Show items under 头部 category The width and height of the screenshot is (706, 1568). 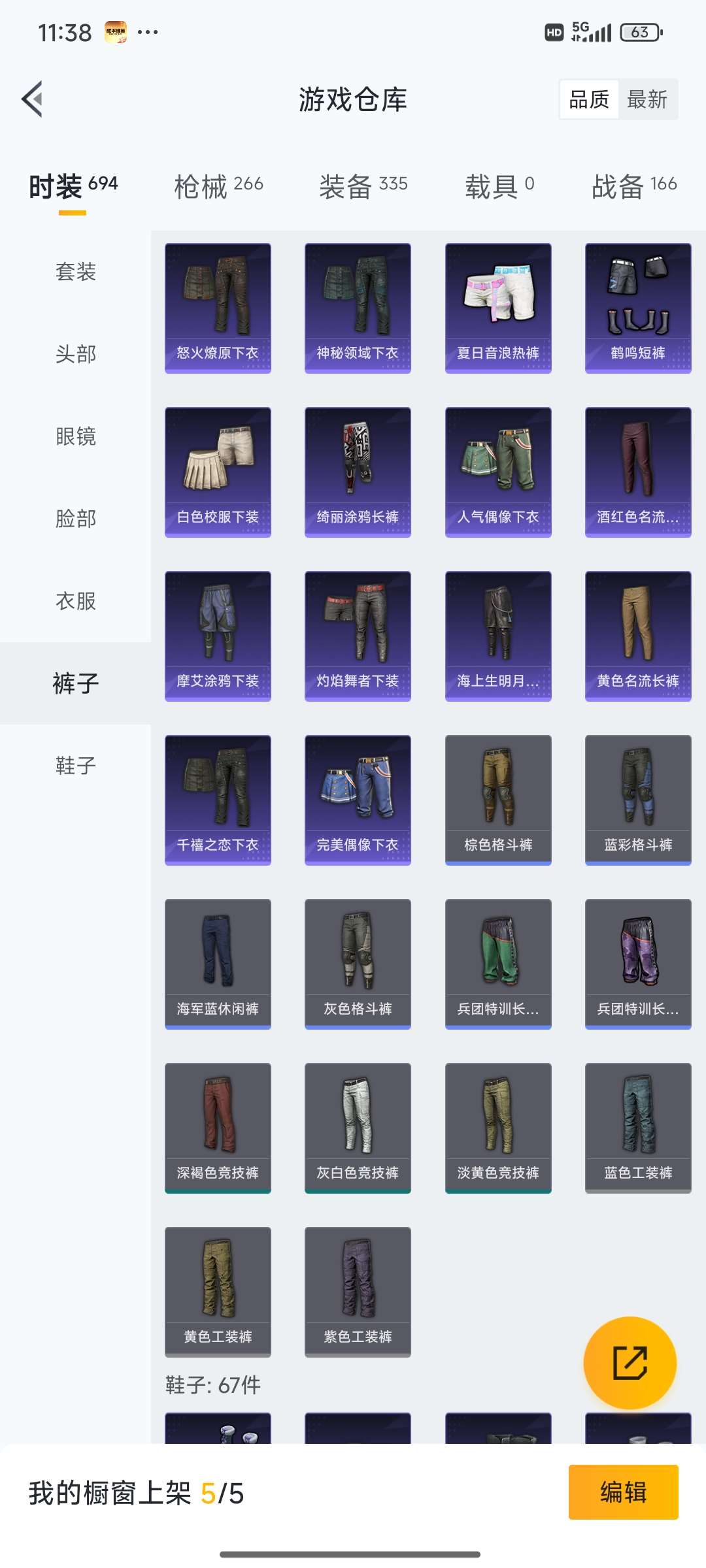pos(75,354)
